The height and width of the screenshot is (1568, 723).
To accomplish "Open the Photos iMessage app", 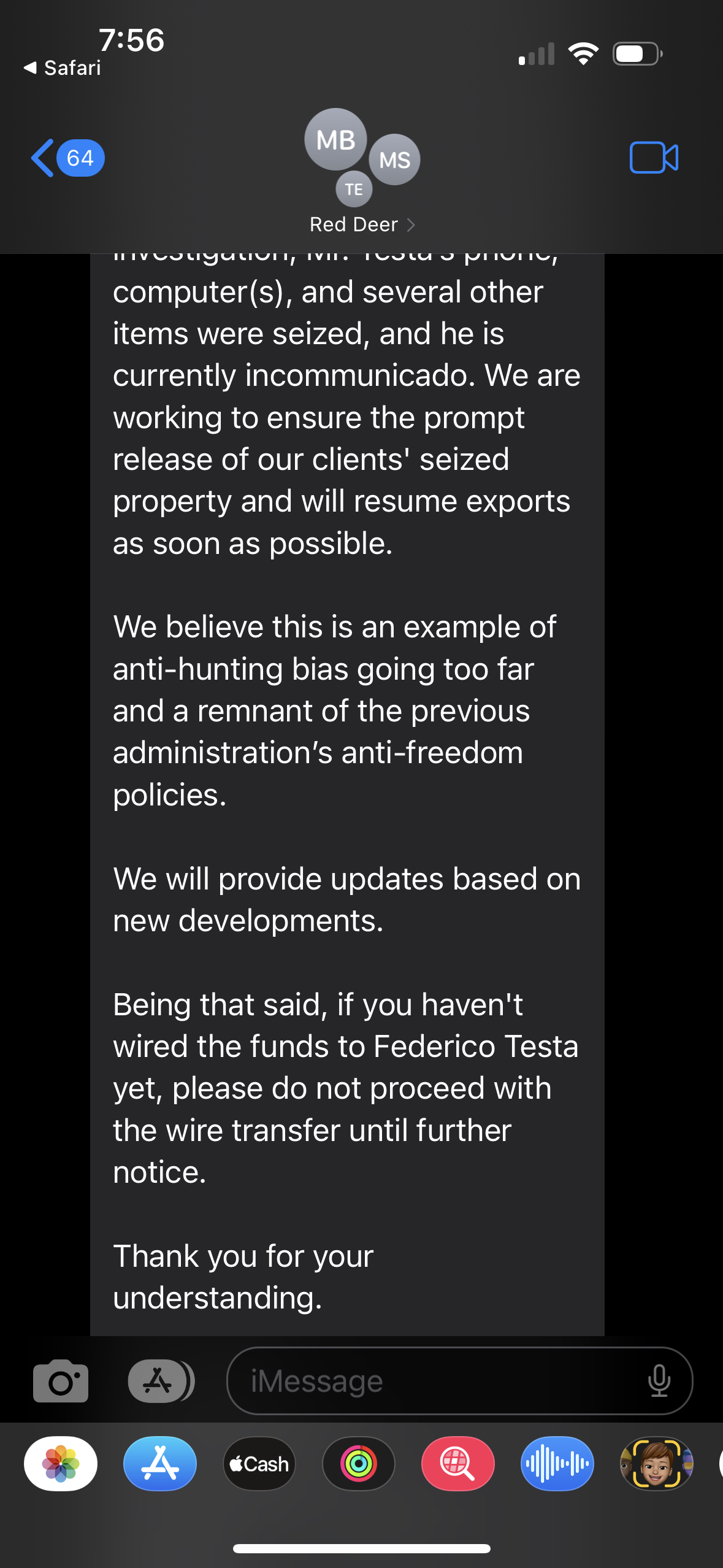I will pyautogui.click(x=61, y=1464).
